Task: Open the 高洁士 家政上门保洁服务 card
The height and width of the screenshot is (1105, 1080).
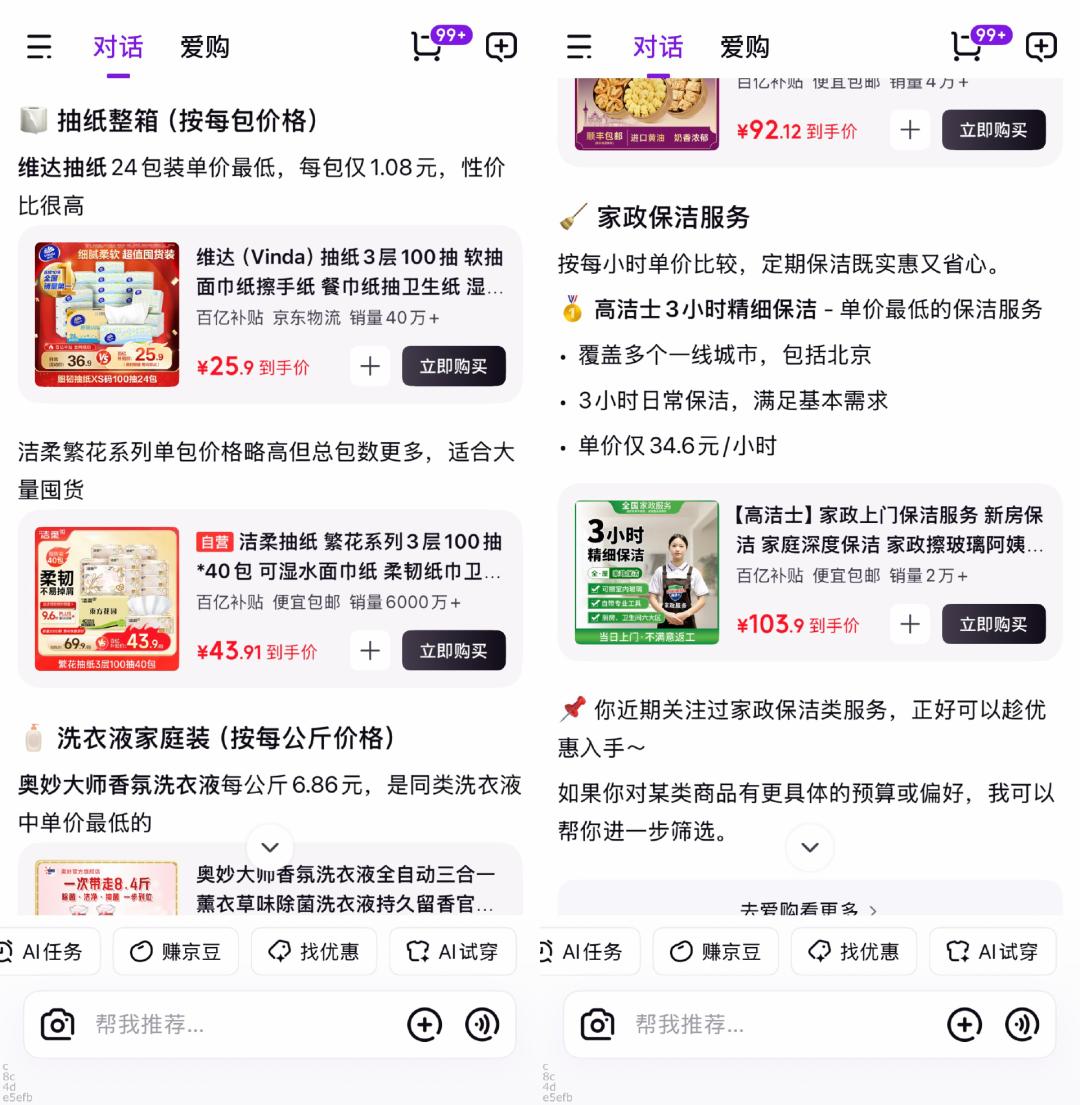Action: (809, 572)
